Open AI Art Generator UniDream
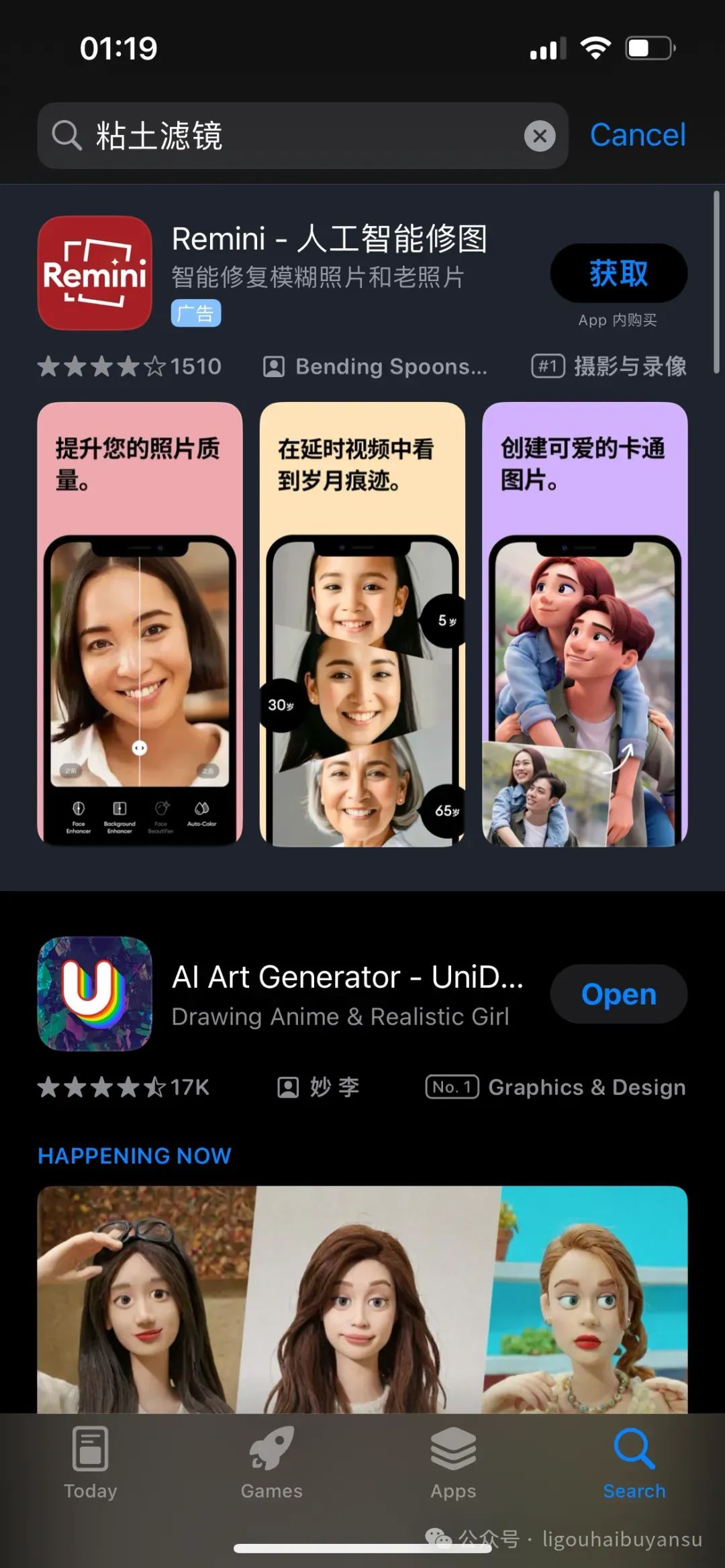Screen dimensions: 725x1568 coord(618,994)
